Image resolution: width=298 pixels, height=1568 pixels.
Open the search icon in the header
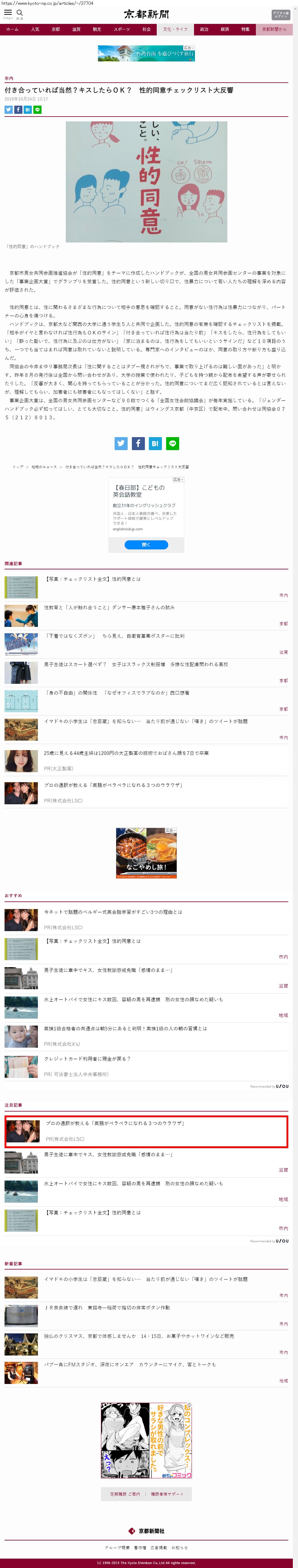point(19,13)
